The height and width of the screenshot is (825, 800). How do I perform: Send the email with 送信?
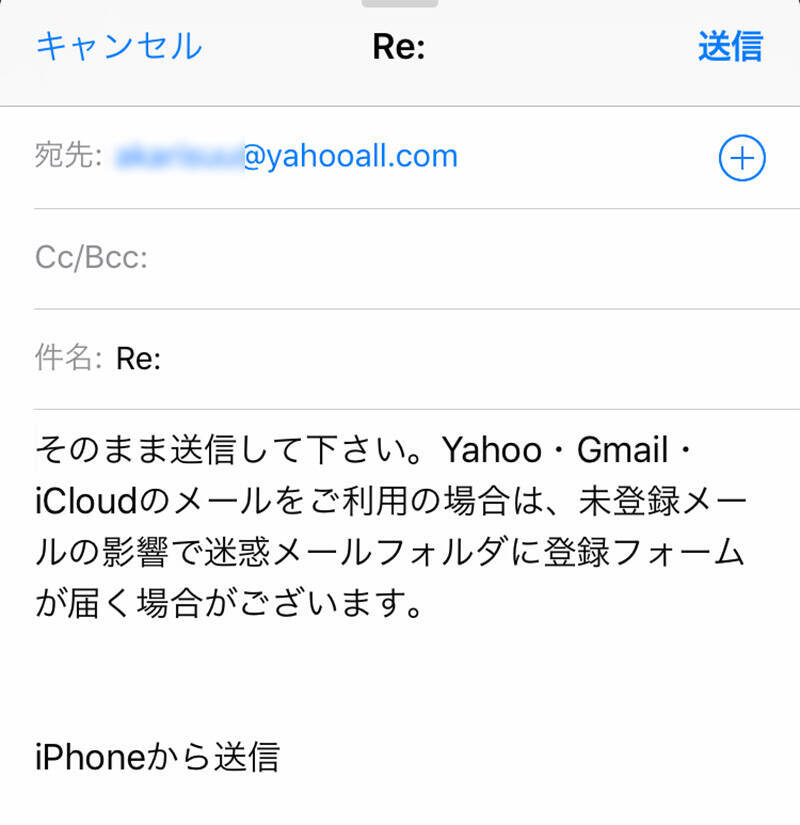pyautogui.click(x=729, y=46)
